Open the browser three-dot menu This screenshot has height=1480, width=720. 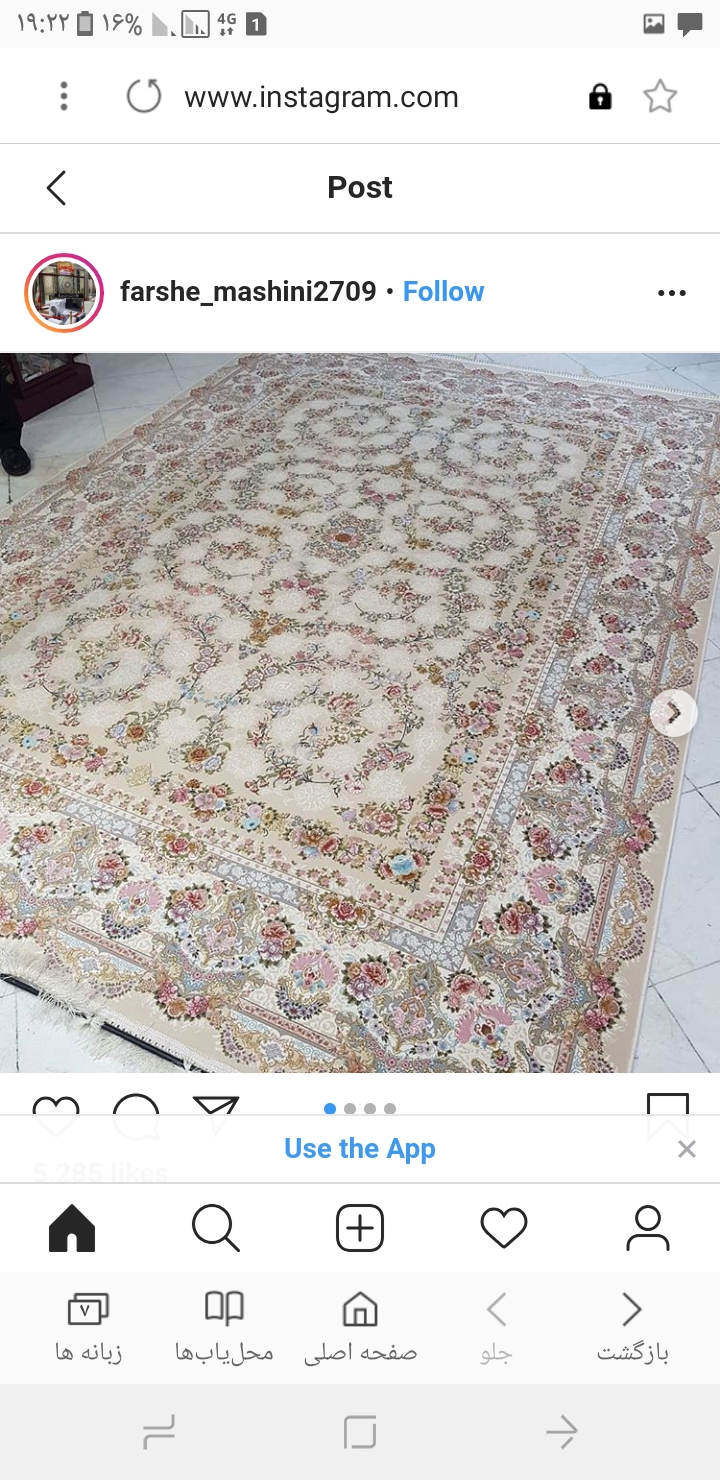(64, 96)
